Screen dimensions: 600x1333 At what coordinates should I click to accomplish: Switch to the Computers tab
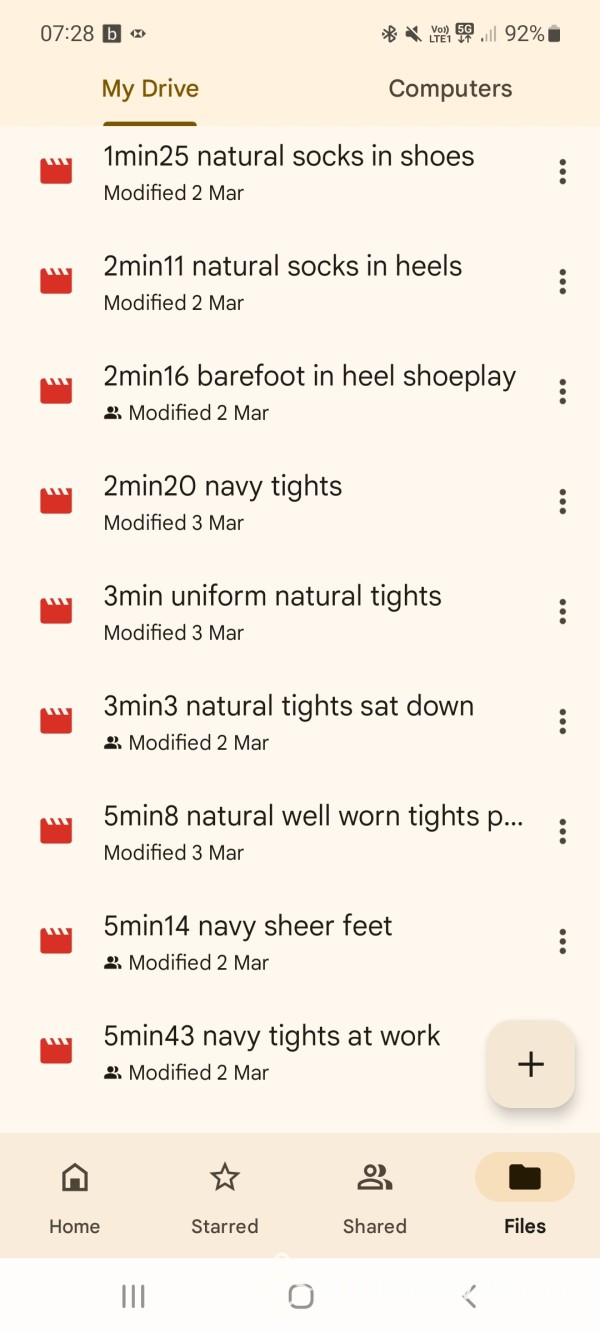(x=450, y=89)
